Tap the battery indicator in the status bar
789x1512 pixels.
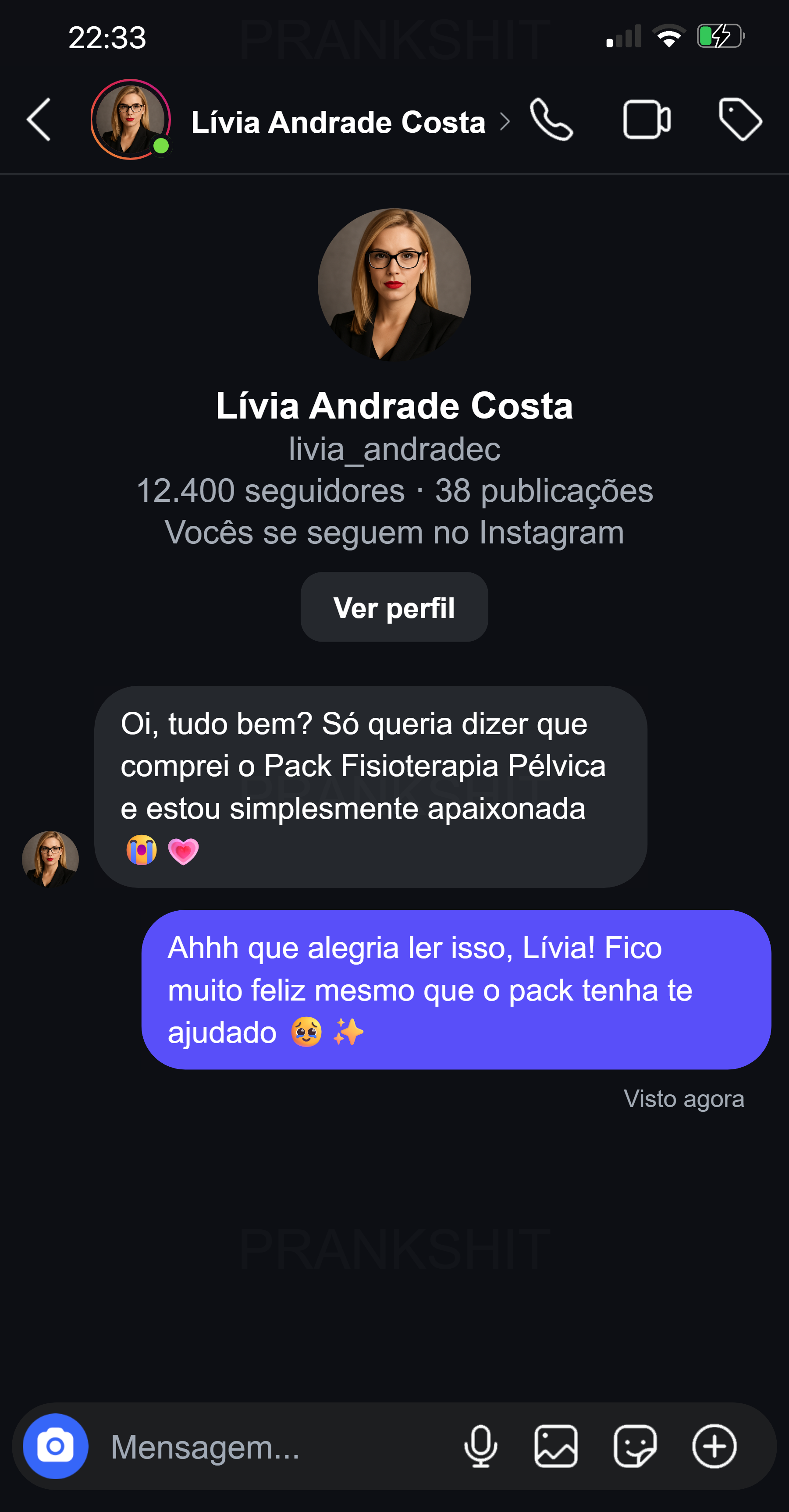coord(720,36)
